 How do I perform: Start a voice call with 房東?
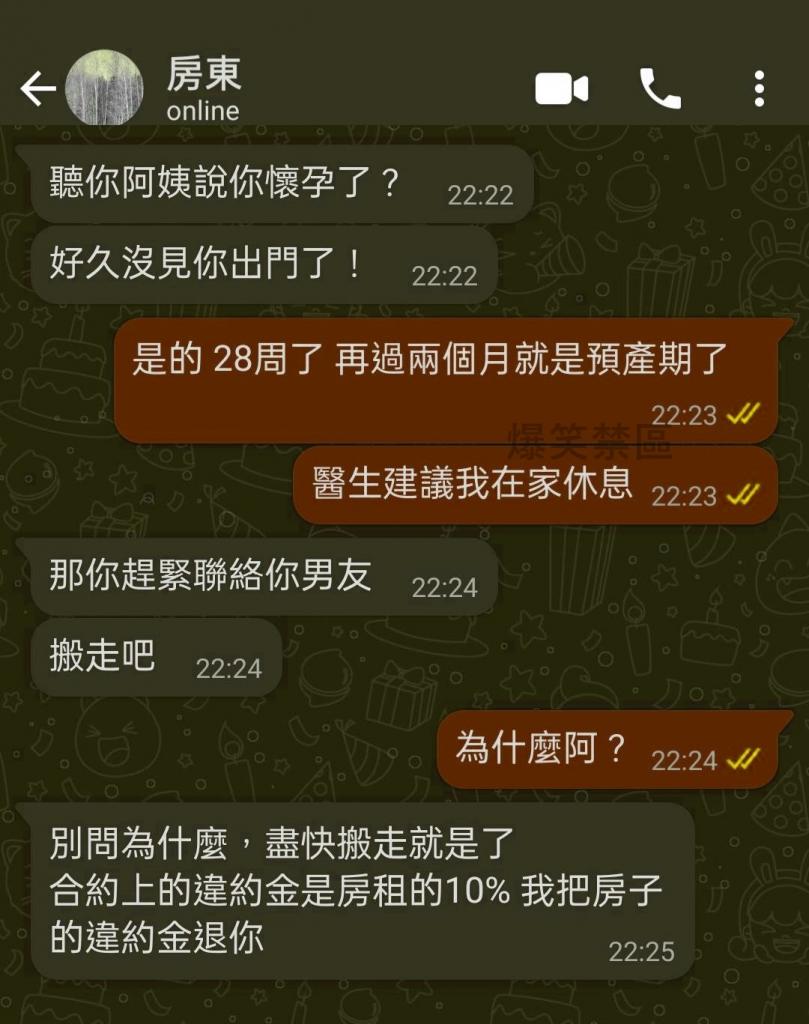[660, 89]
